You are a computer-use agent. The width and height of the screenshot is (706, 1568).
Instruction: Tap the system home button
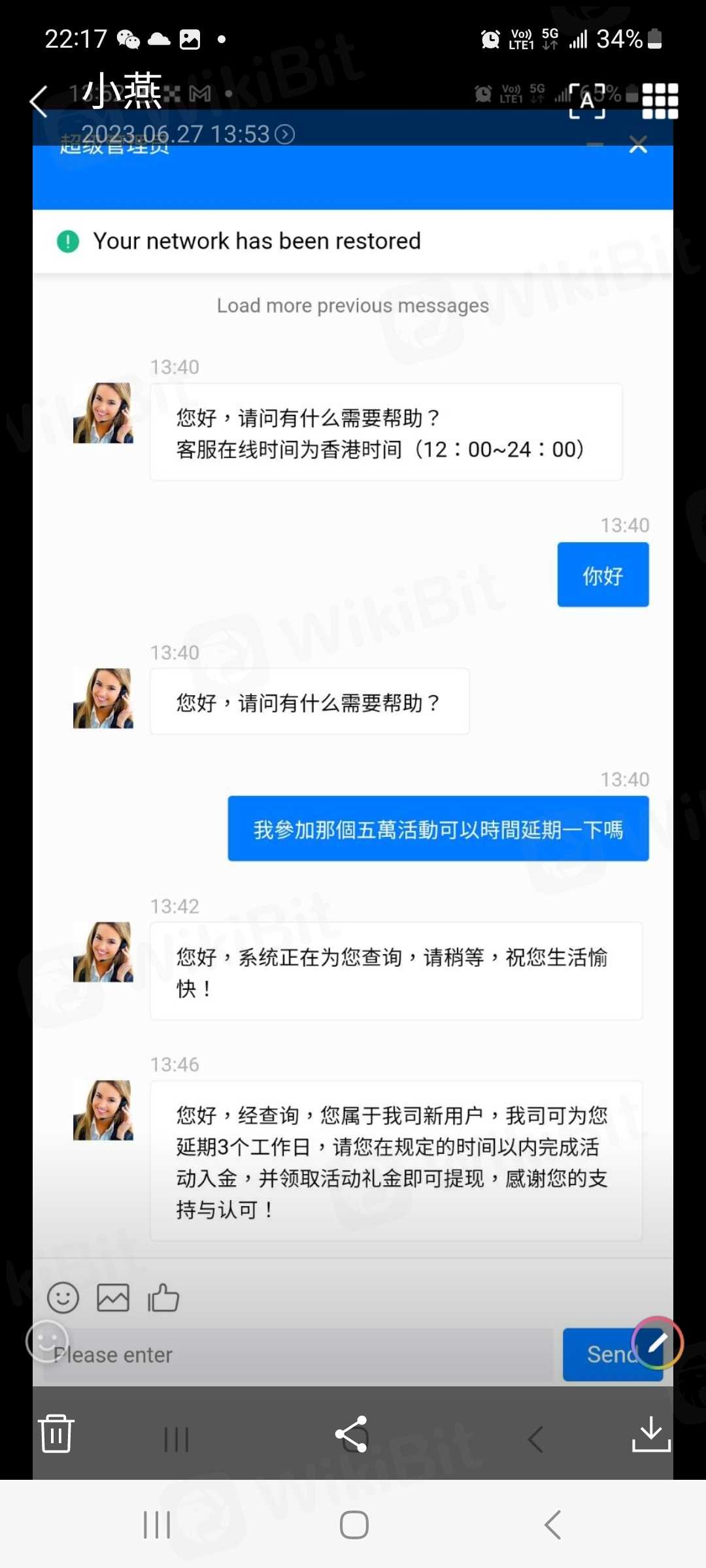(354, 1525)
